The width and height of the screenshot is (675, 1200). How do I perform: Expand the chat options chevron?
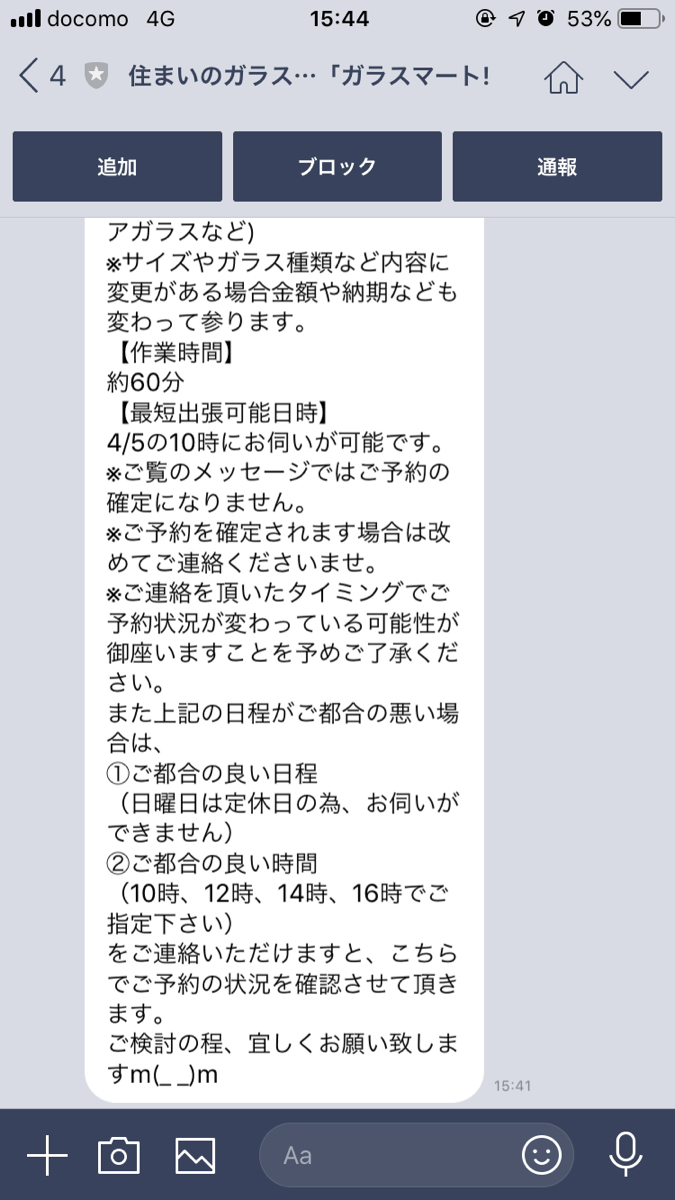(x=631, y=79)
